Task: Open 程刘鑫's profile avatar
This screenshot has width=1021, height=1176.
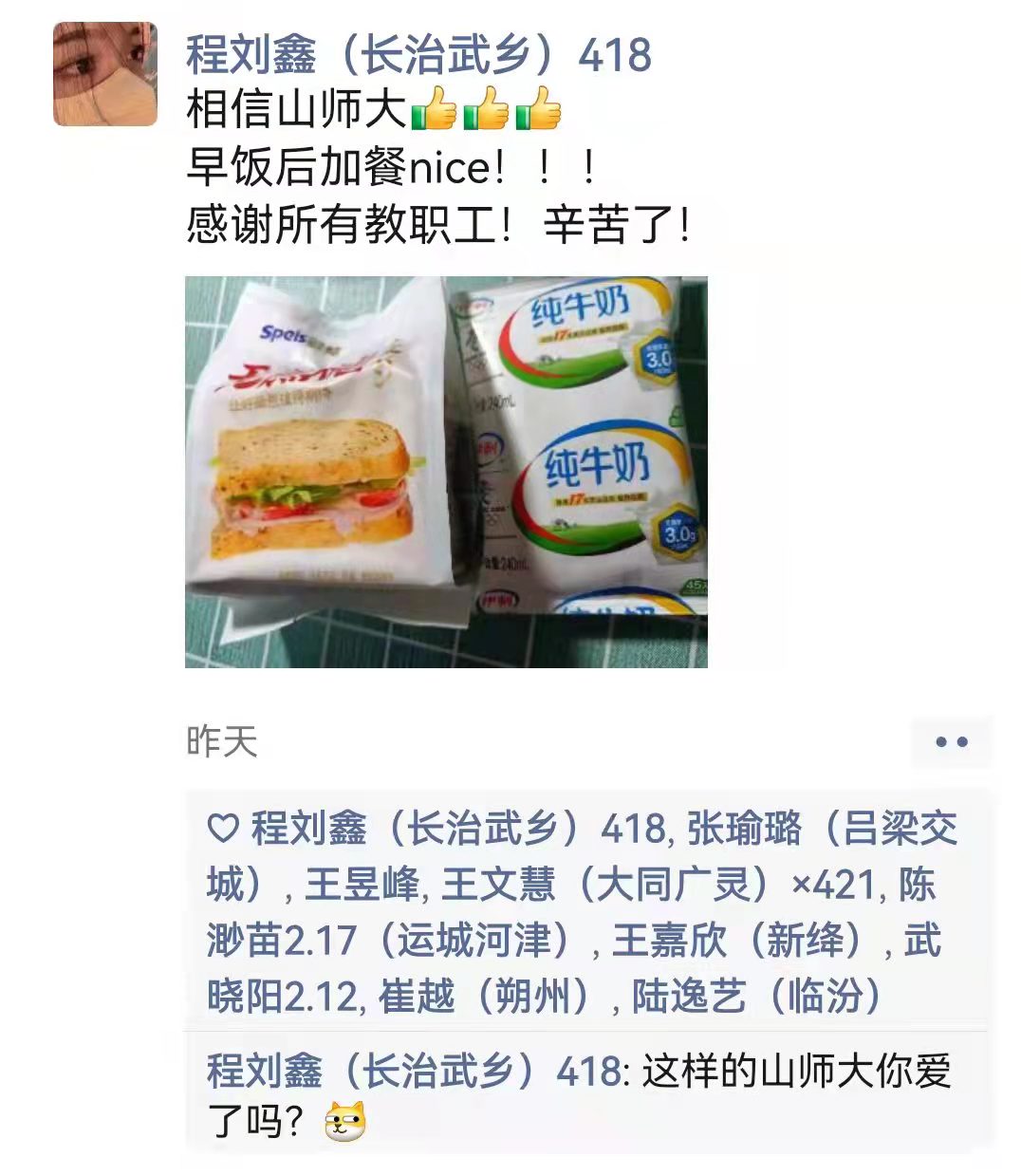Action: [104, 74]
